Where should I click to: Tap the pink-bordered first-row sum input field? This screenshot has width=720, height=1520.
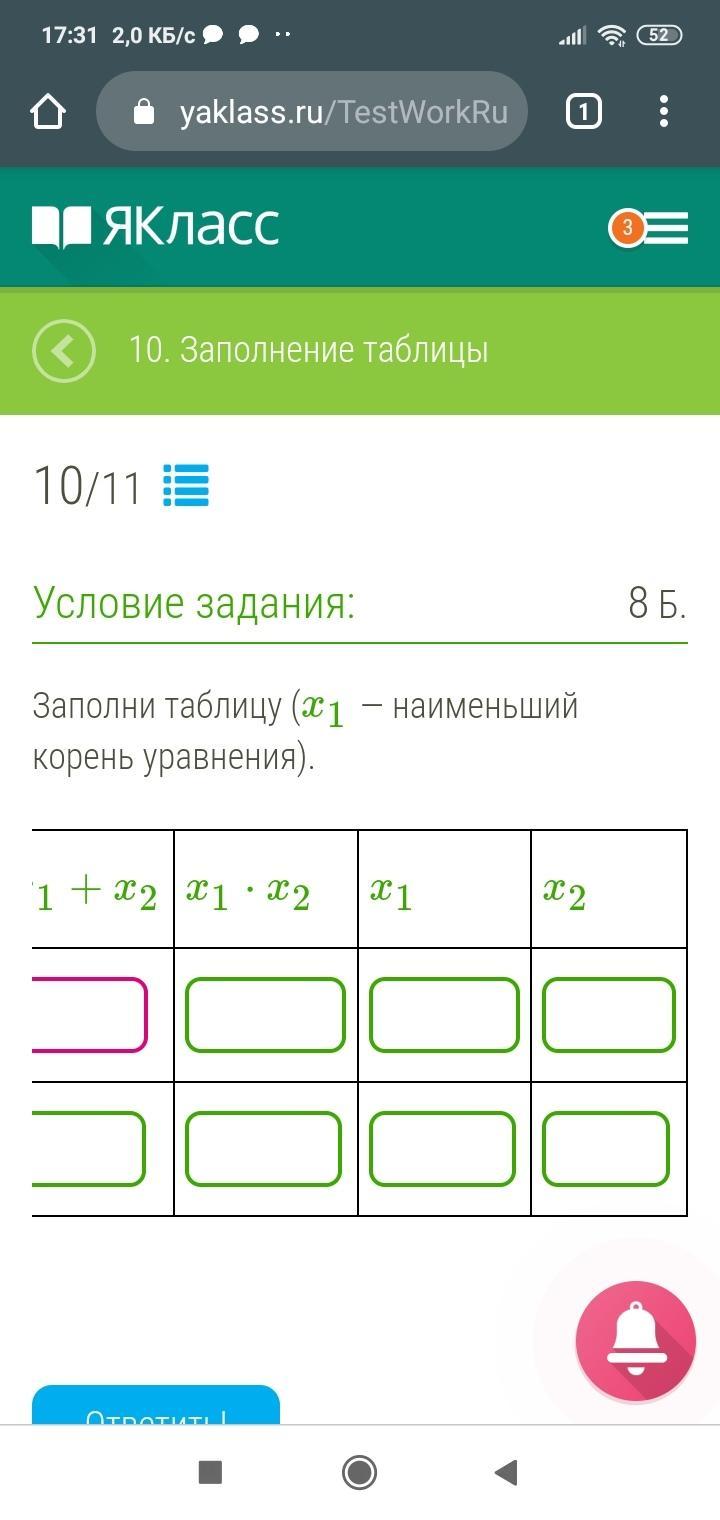coord(90,1015)
